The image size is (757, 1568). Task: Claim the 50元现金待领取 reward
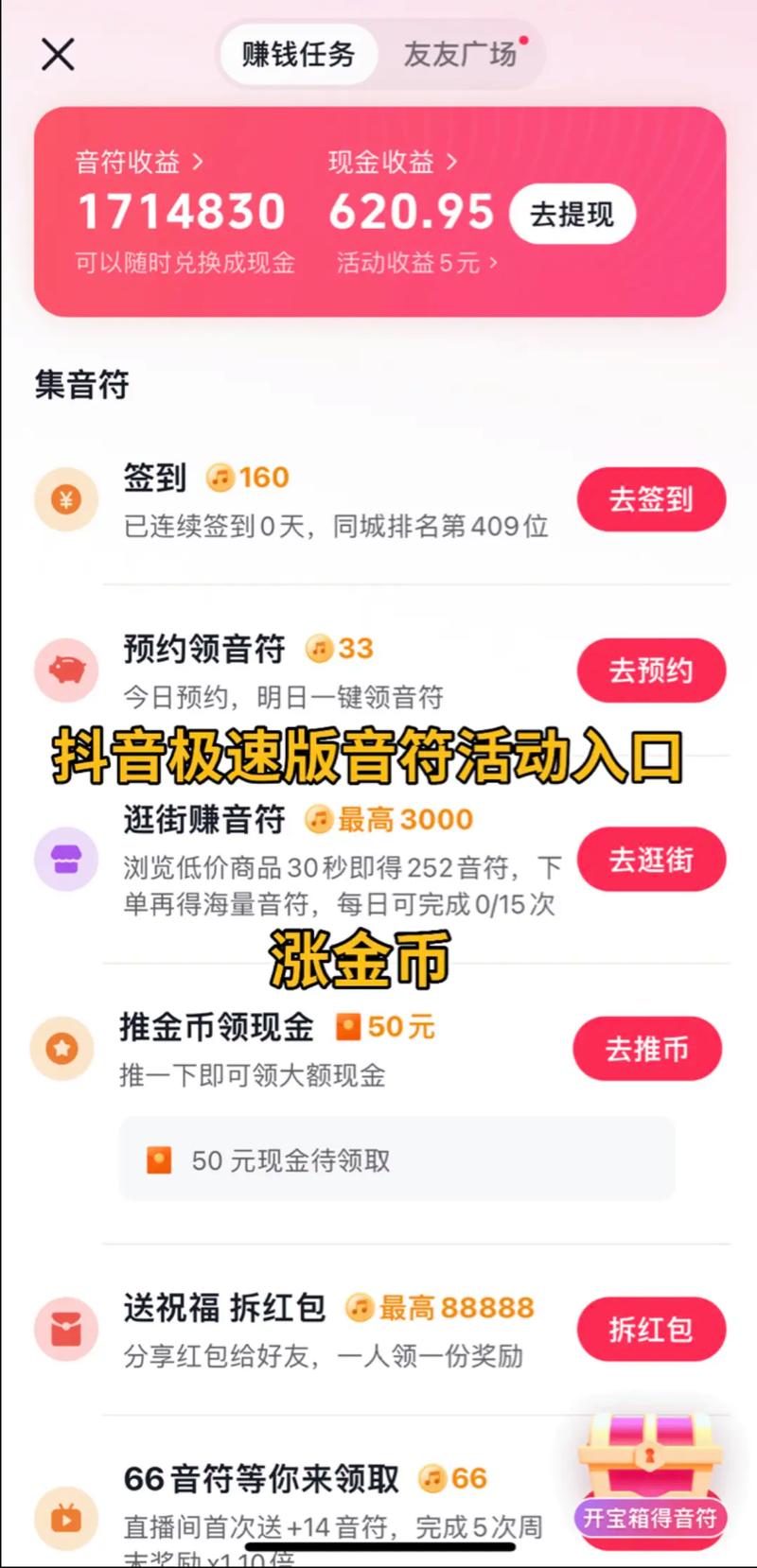pyautogui.click(x=396, y=1160)
